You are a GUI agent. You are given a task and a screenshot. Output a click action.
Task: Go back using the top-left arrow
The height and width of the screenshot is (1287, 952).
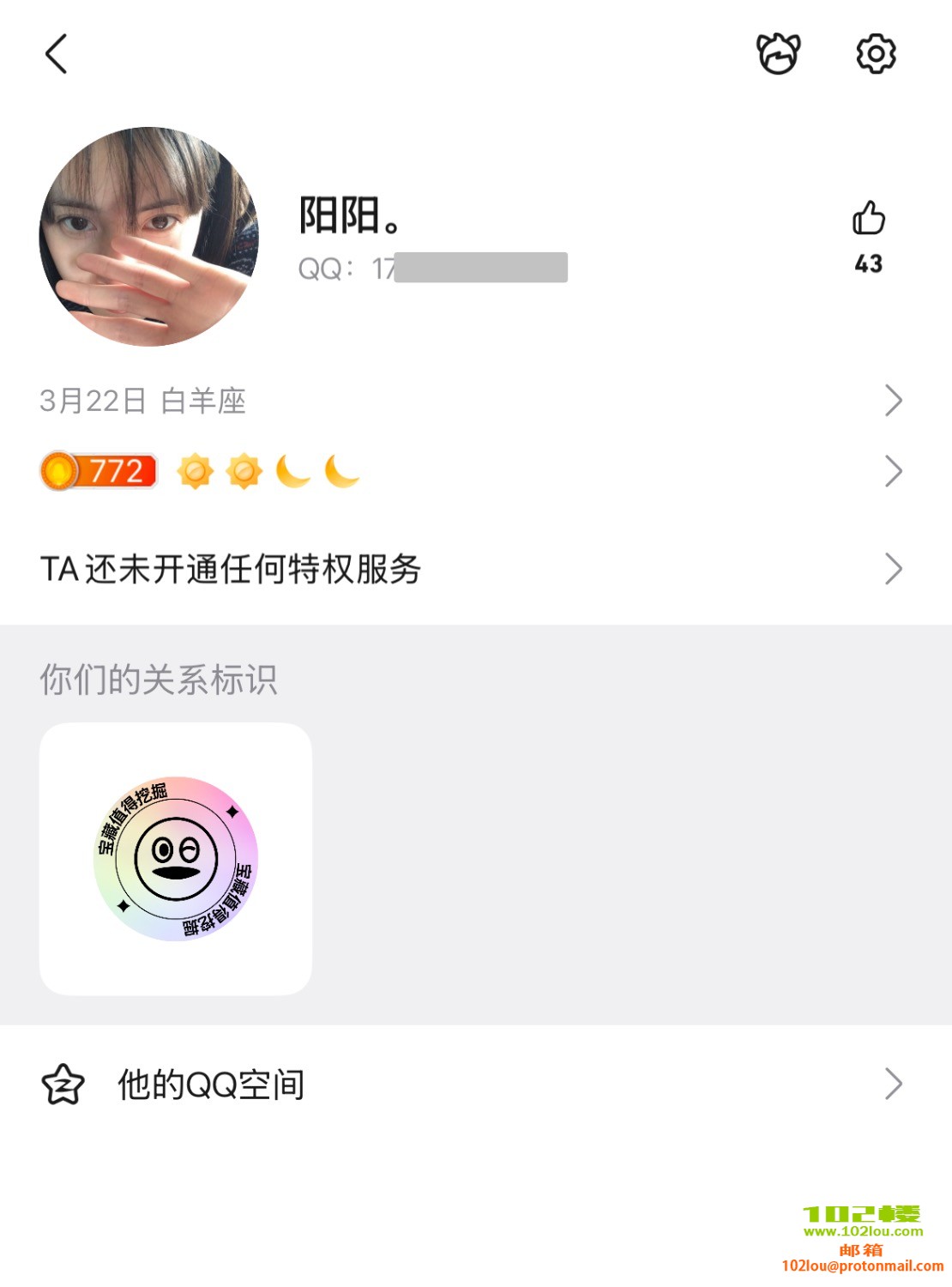click(57, 54)
